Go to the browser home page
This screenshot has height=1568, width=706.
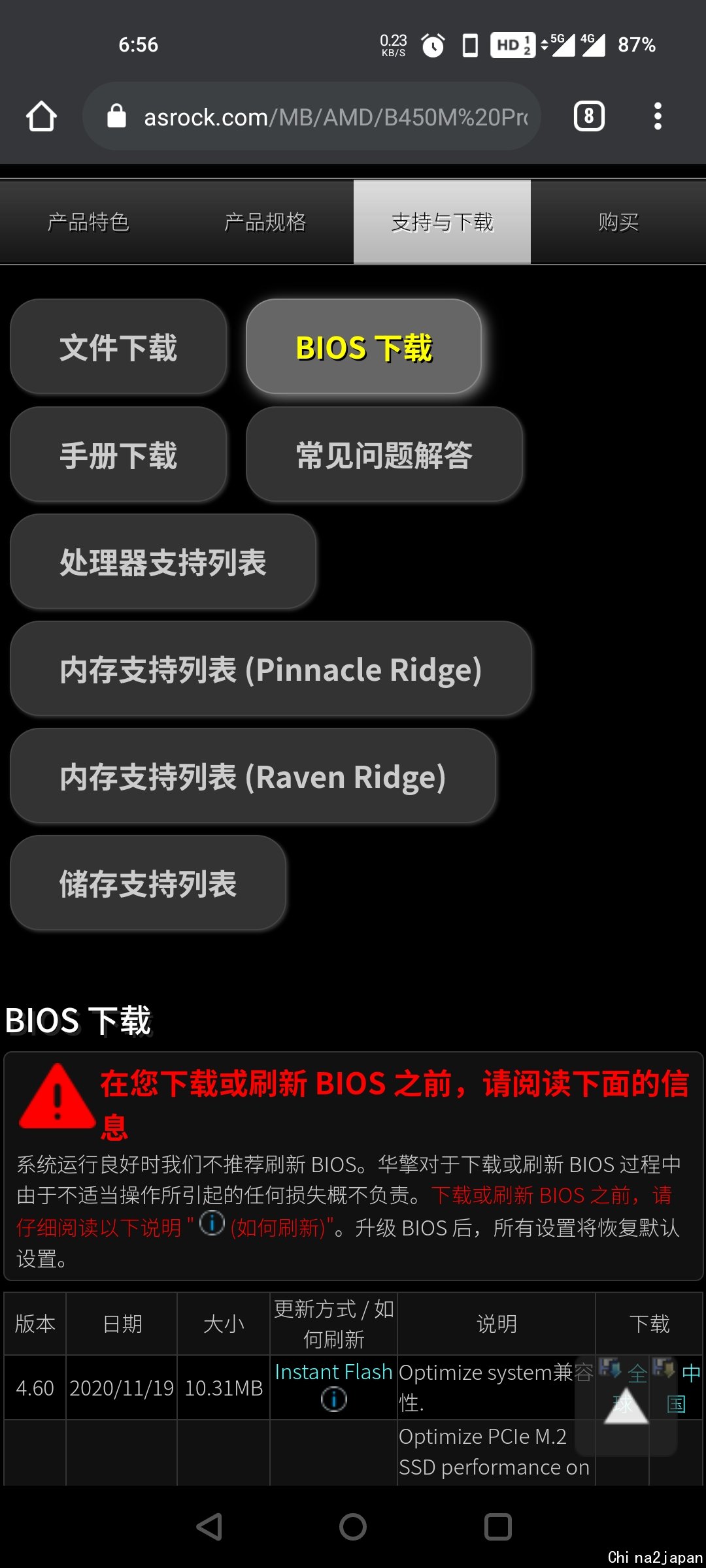click(x=41, y=117)
